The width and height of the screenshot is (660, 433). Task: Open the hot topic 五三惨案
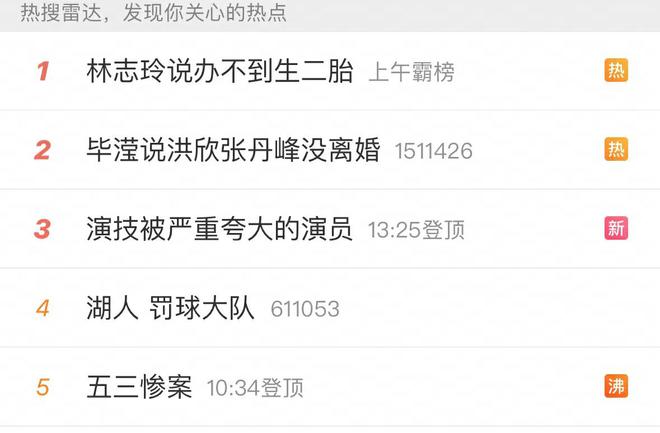point(140,386)
